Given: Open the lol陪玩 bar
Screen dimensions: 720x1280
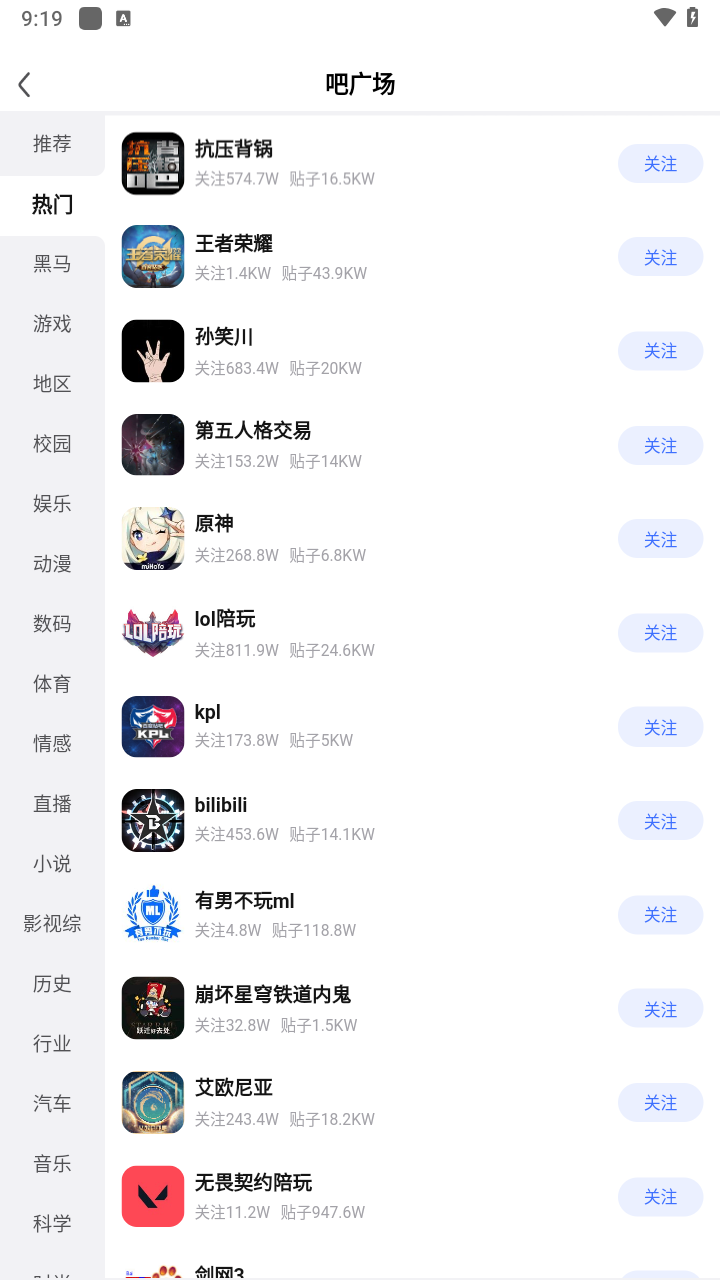Looking at the screenshot, I should point(225,619).
